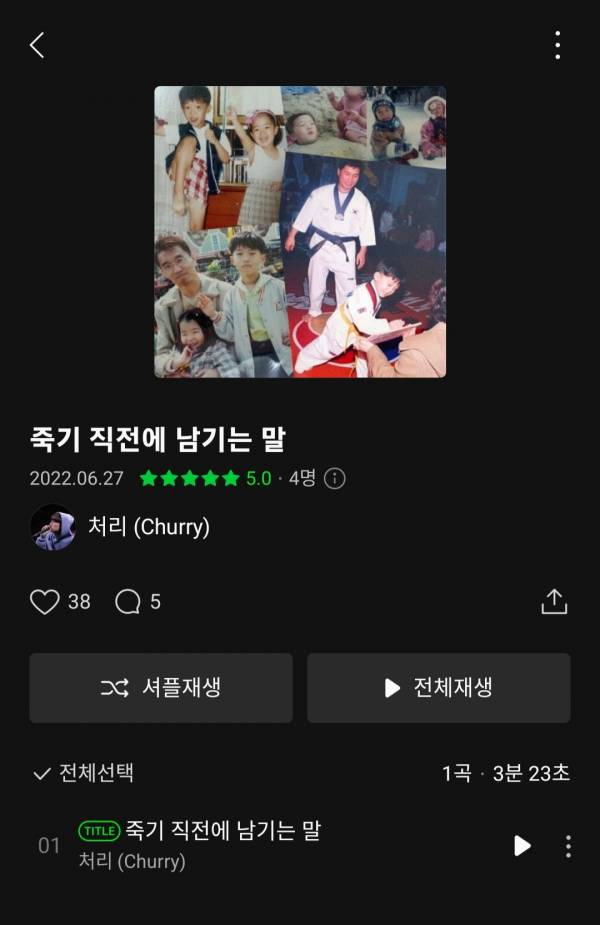600x925 pixels.
Task: Play the track 죽기 직전에 남기는 말
Action: tap(522, 846)
